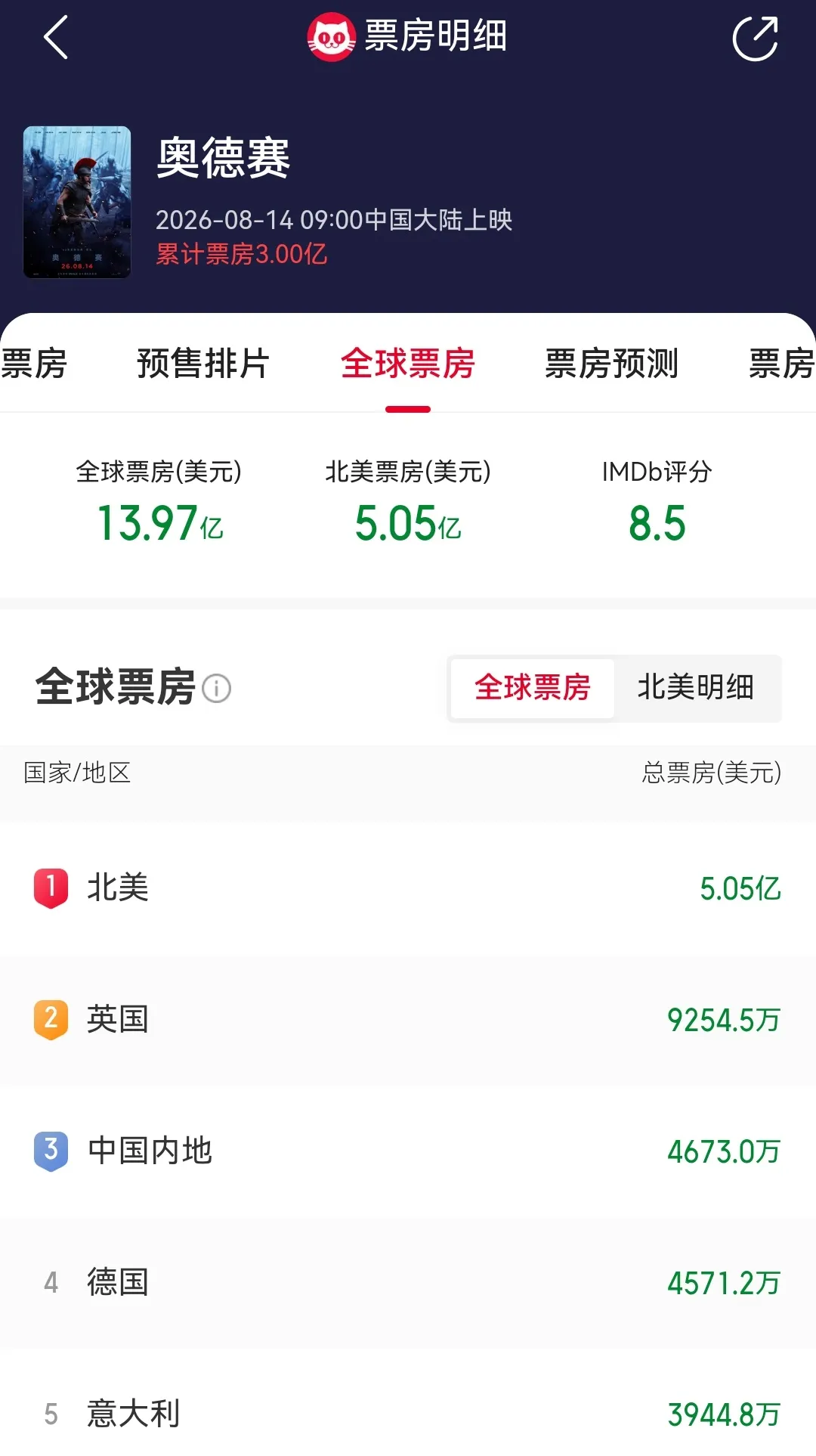The image size is (816, 1456).
Task: Switch to the 北美明细 segment
Action: pyautogui.click(x=696, y=688)
